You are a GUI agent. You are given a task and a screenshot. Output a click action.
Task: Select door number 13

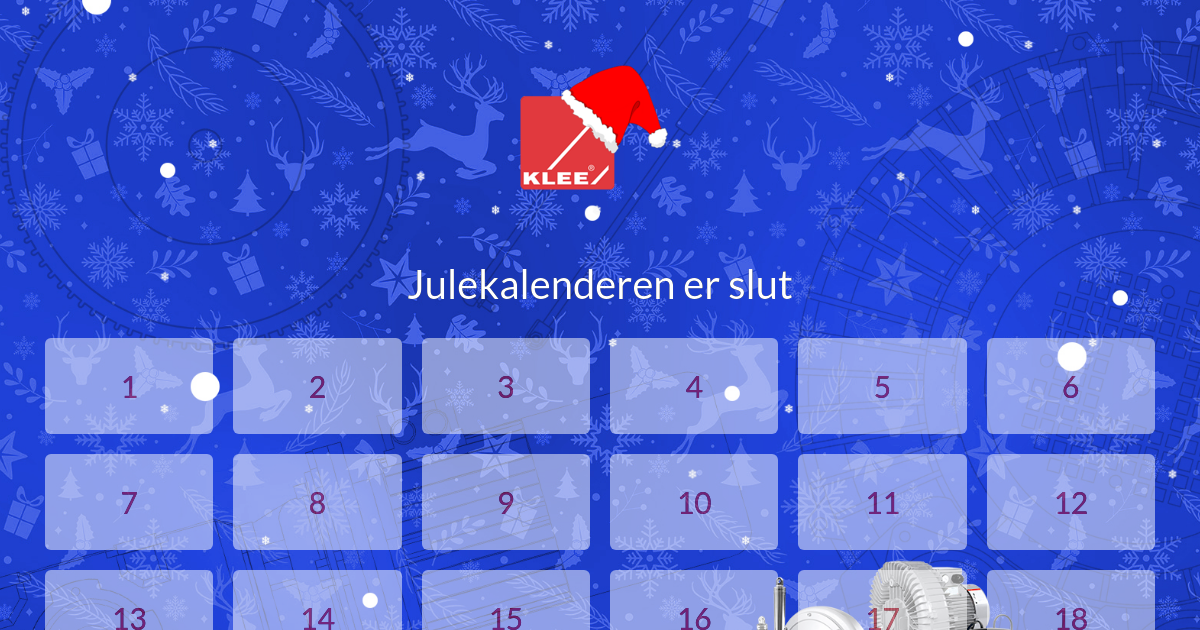point(129,605)
